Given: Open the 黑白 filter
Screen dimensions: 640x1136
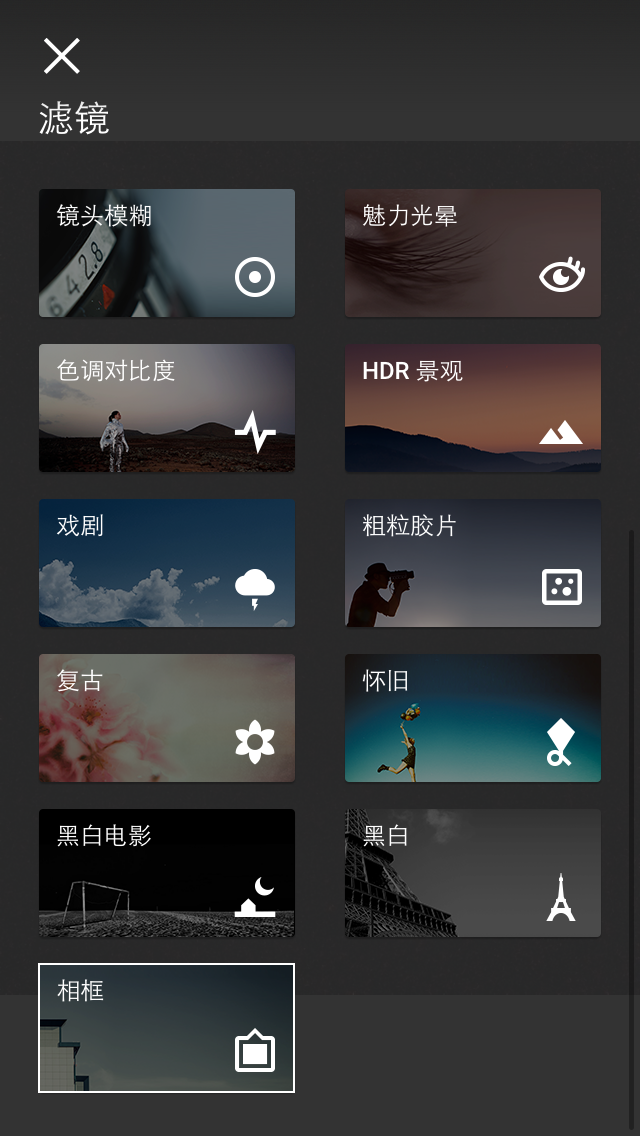Looking at the screenshot, I should point(473,873).
